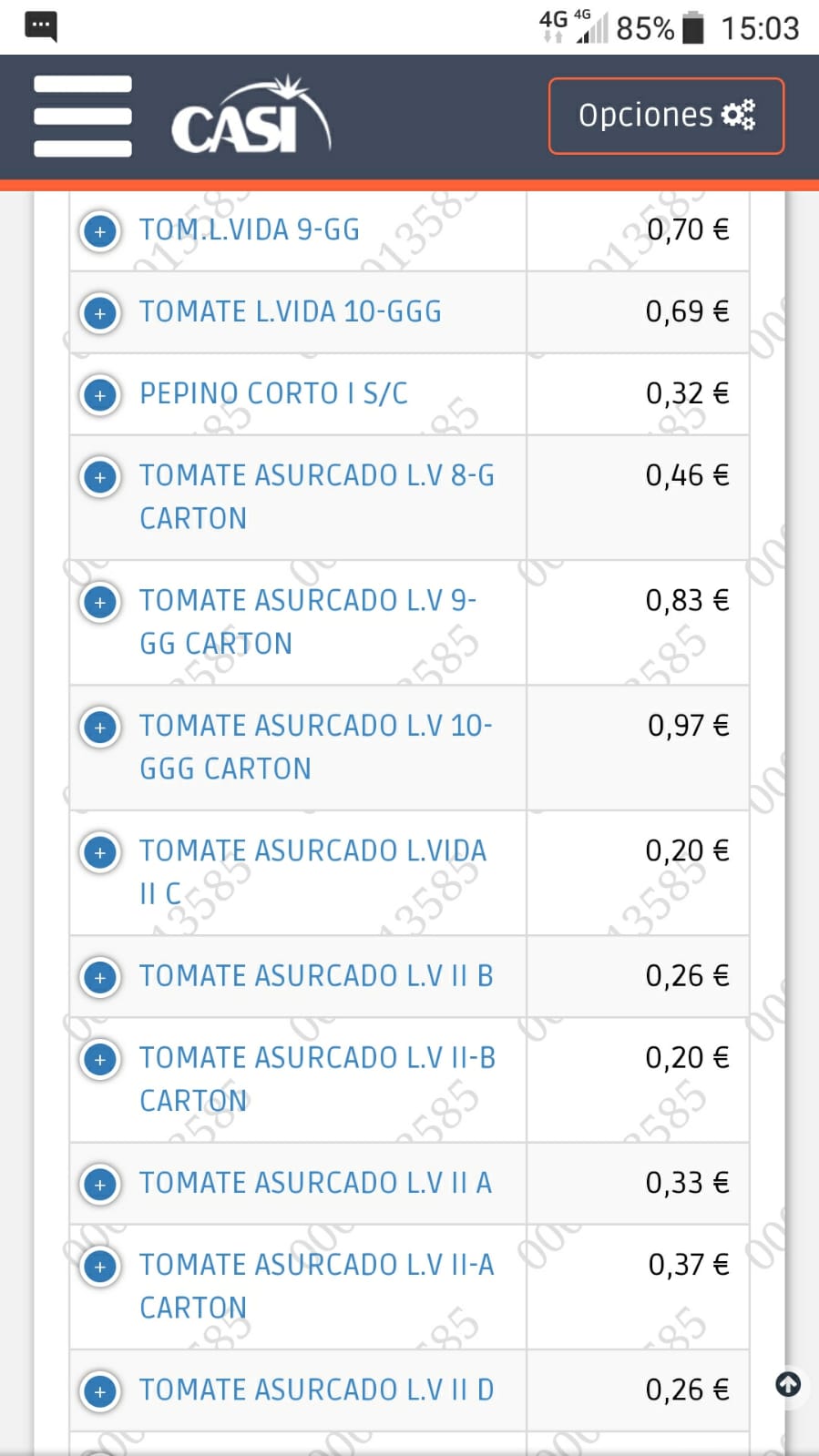Expand TOMATE ASURCADO L.V 8-G CARTON
819x1456 pixels.
pos(100,477)
